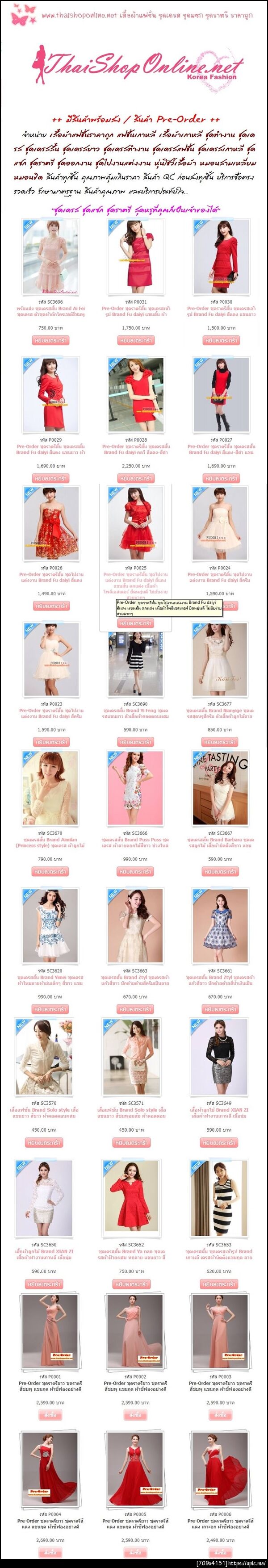The height and width of the screenshot is (1568, 268).
Task: Open the Brand Yi Feng SC3690 link
Action: 136,713
